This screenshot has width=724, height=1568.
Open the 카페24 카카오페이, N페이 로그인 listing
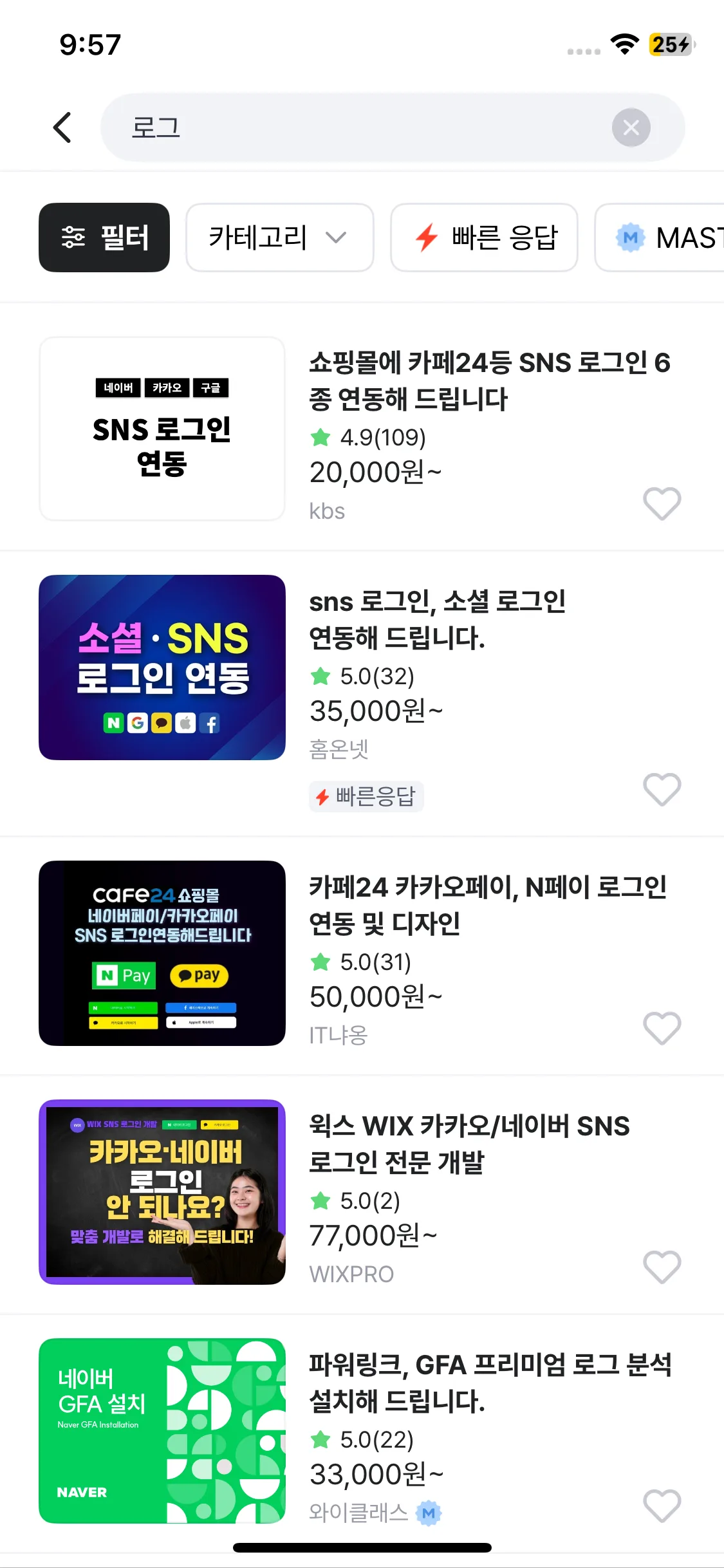(488, 905)
